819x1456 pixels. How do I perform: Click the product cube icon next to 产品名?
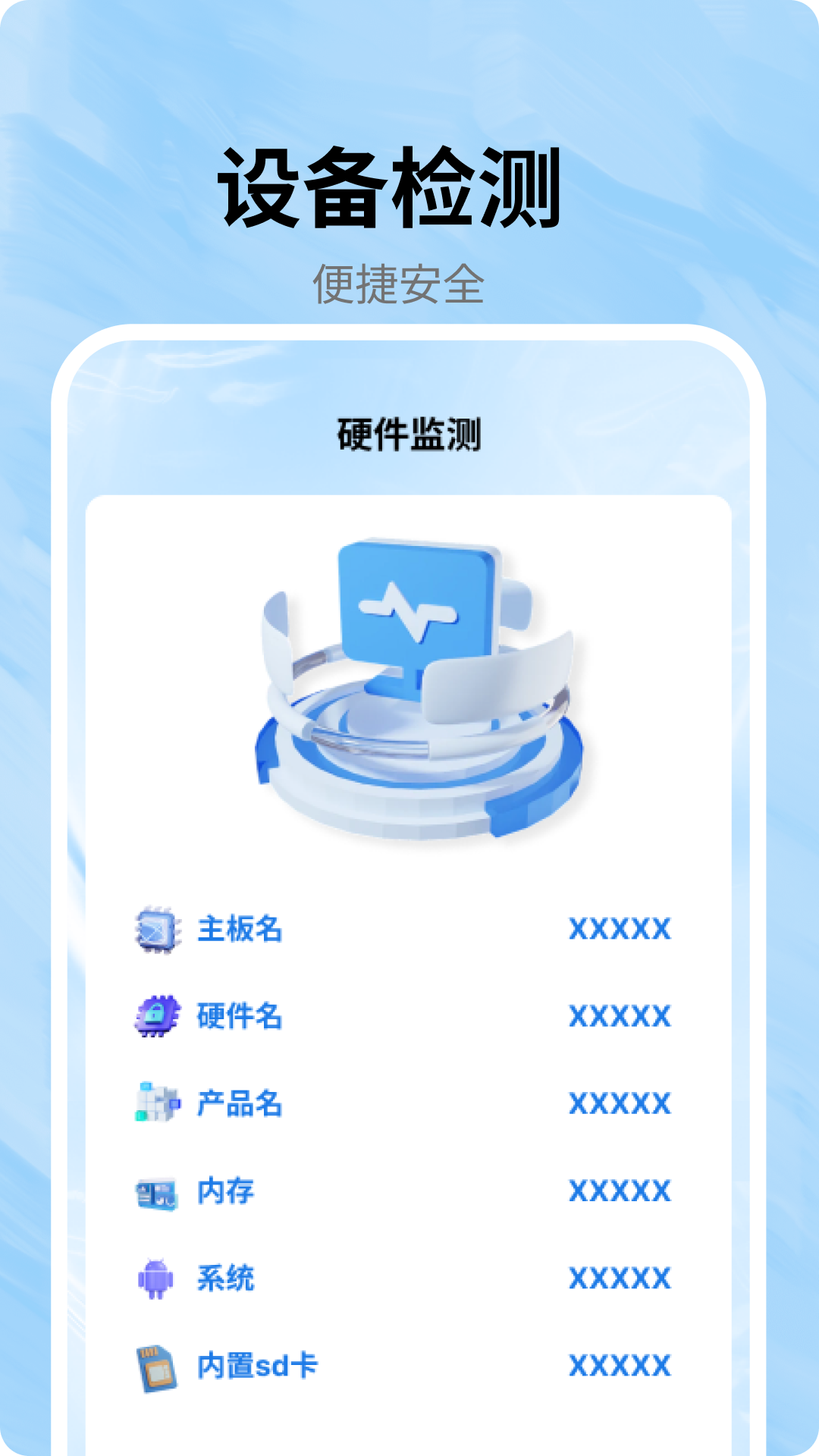(155, 1106)
